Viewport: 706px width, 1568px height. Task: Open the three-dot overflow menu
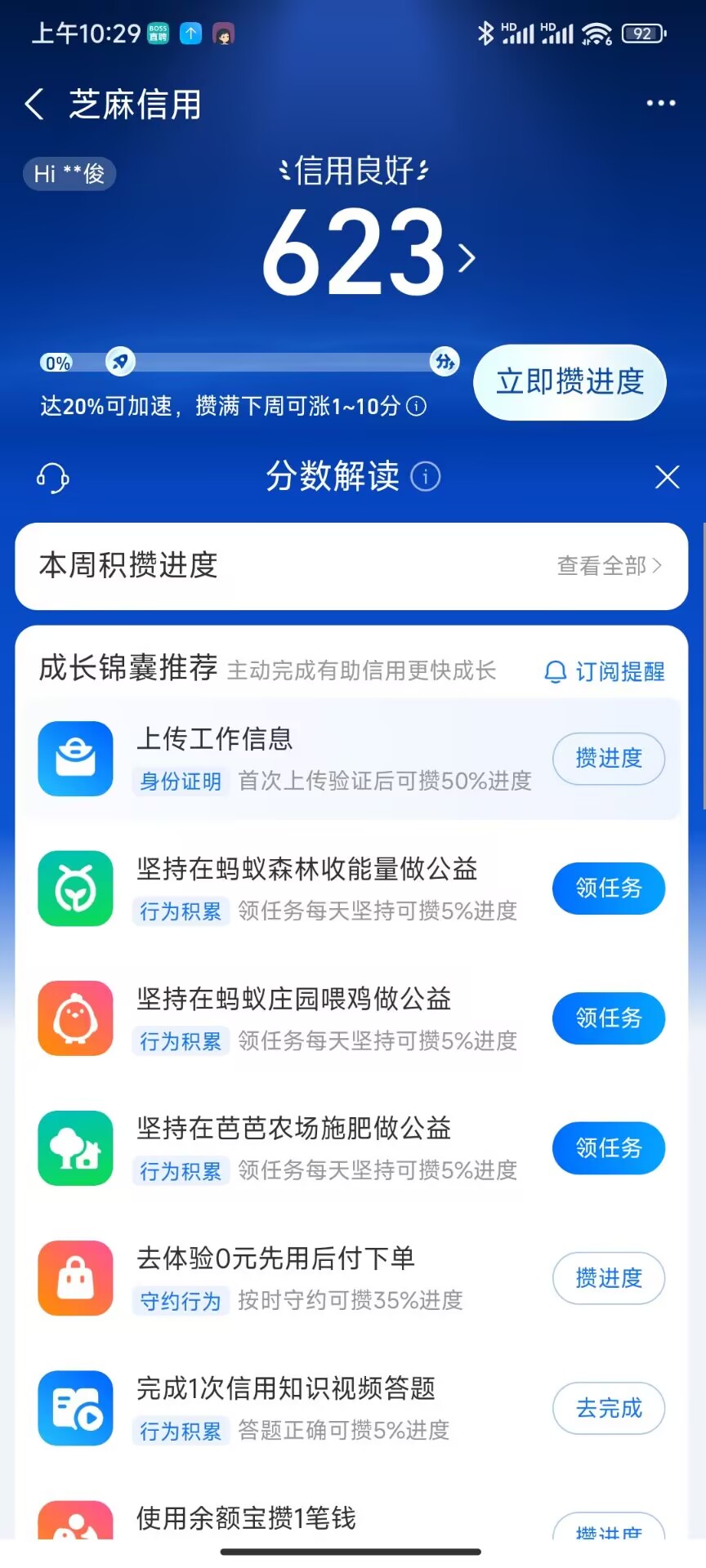(x=660, y=104)
